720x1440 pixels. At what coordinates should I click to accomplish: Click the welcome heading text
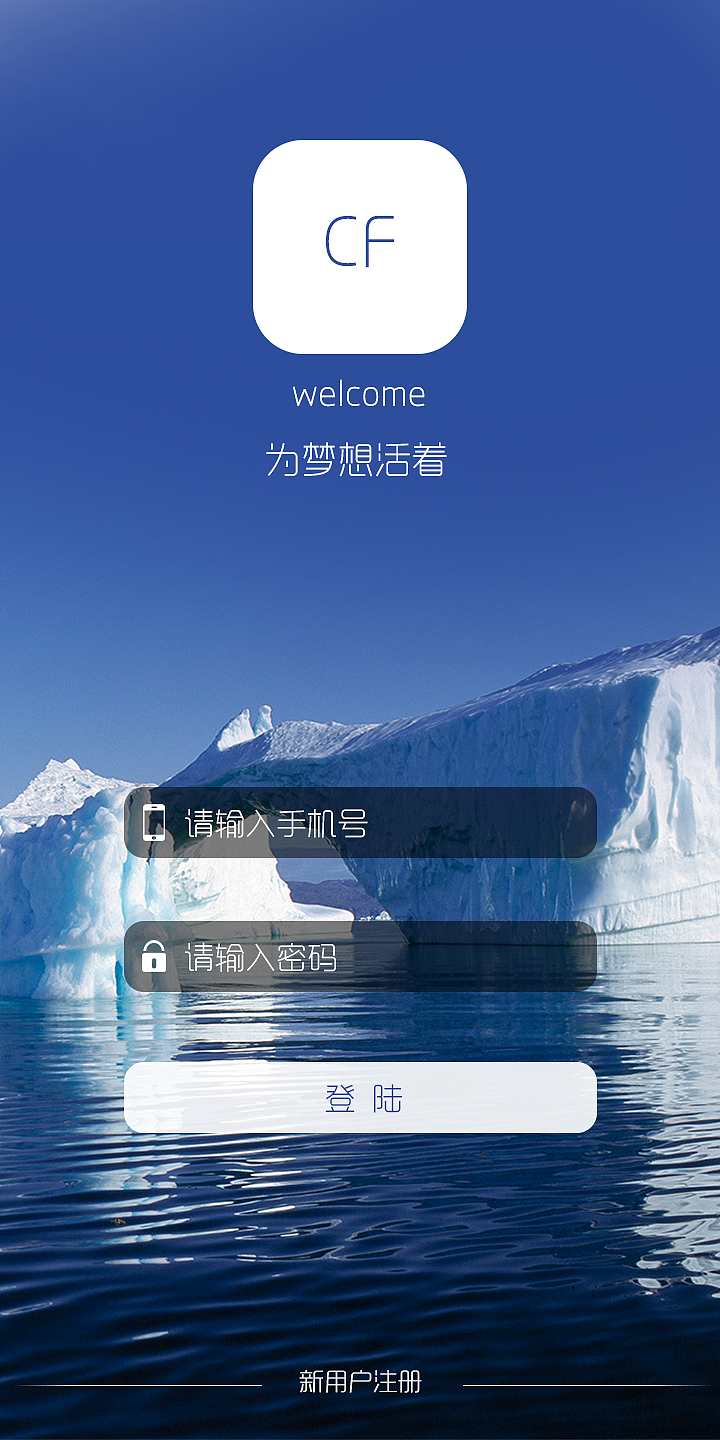coord(360,394)
